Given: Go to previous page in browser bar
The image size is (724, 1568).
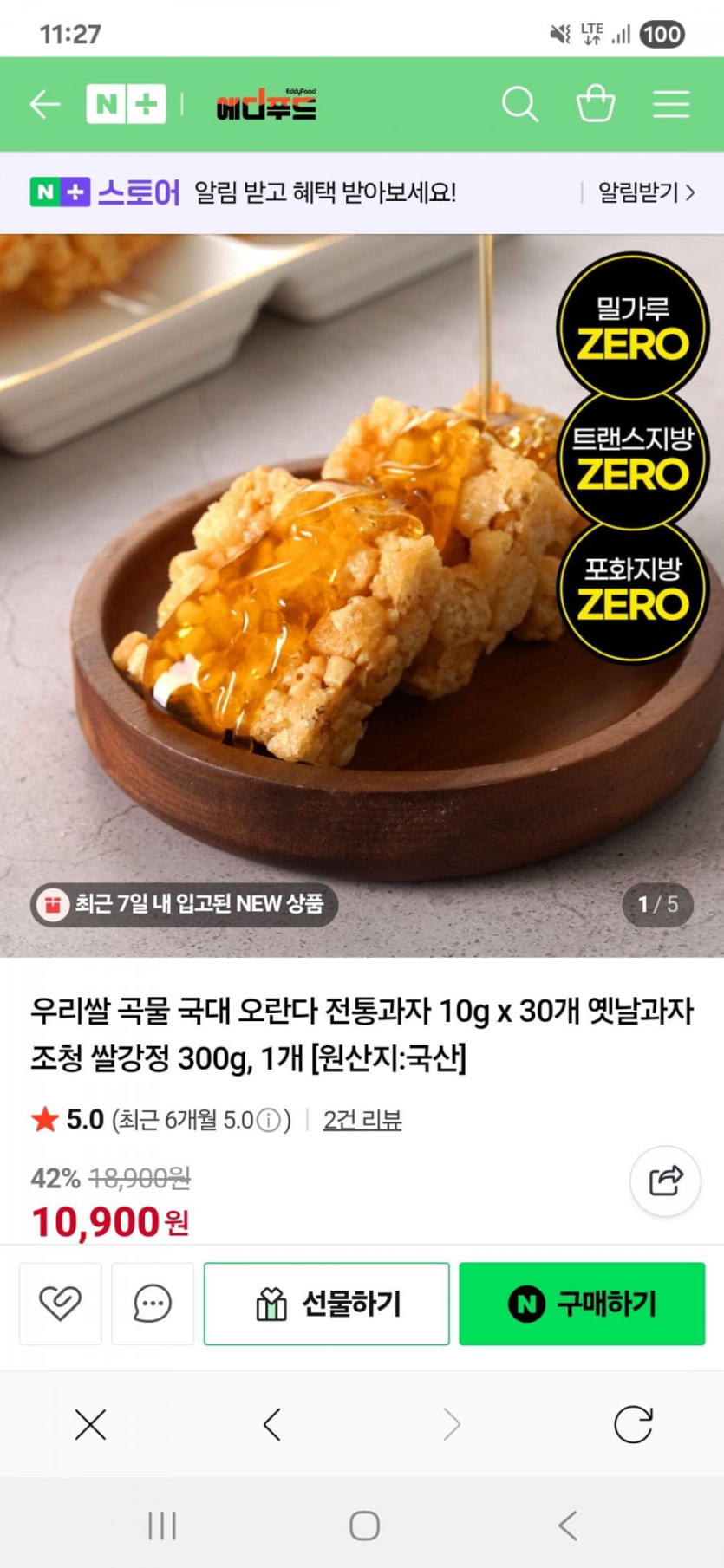Looking at the screenshot, I should pos(272,1425).
